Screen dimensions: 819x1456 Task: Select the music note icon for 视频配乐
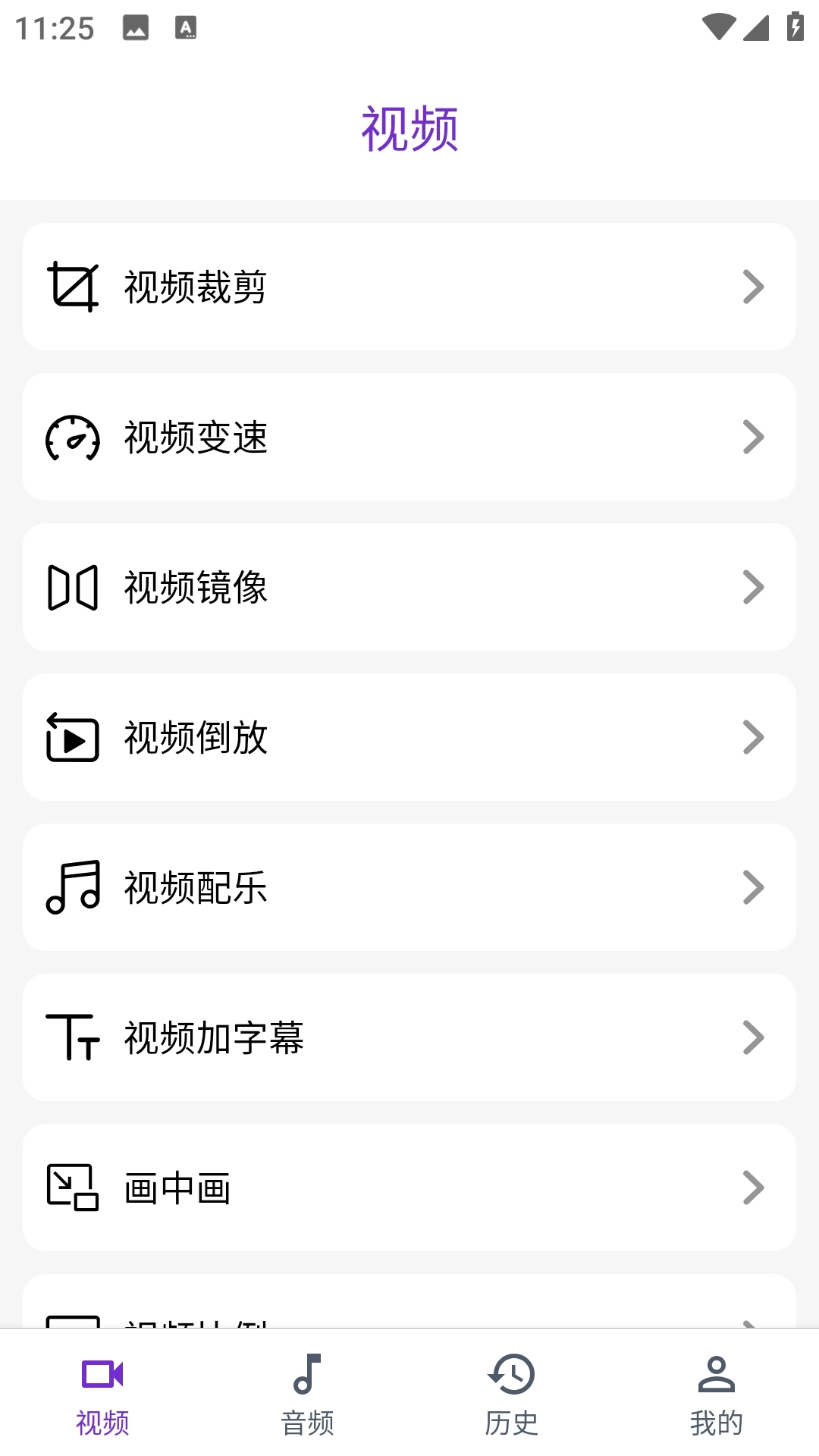(73, 886)
